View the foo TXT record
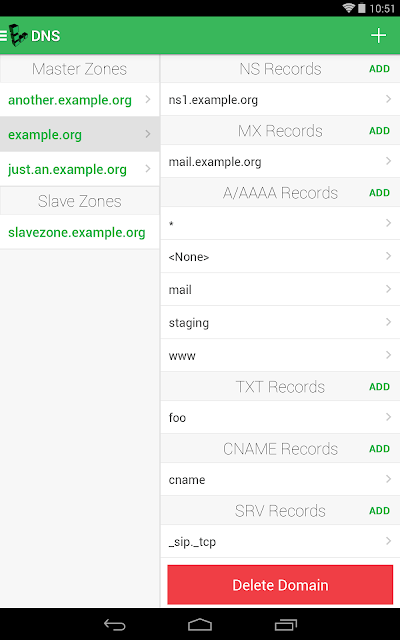Image resolution: width=400 pixels, height=640 pixels. [x=280, y=418]
